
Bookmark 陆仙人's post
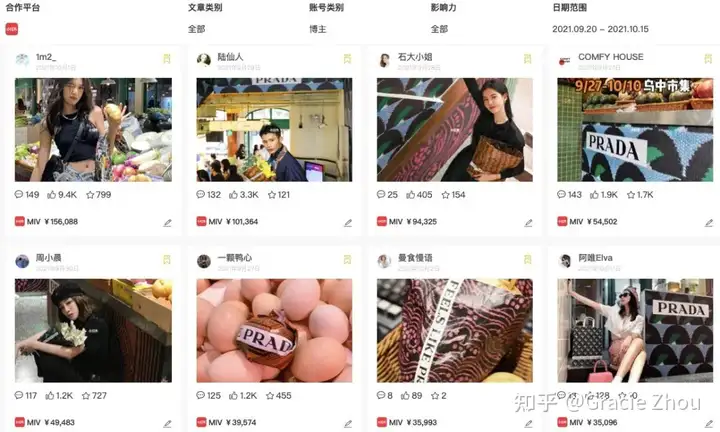pos(347,59)
